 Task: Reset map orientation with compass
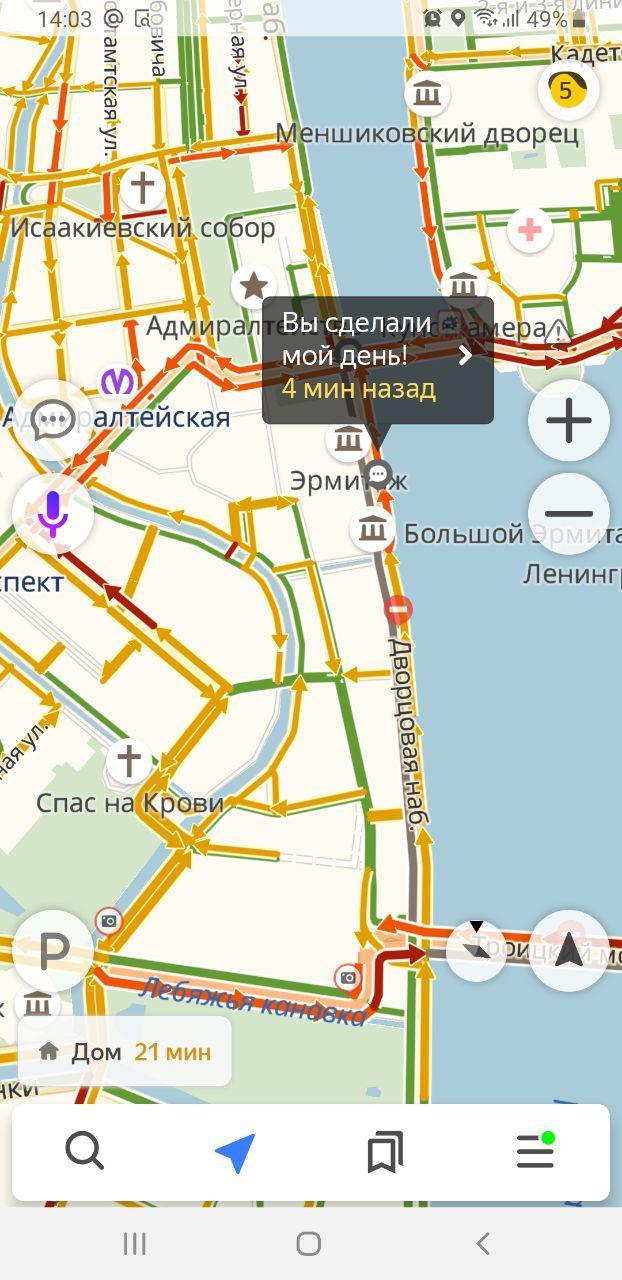tap(476, 949)
